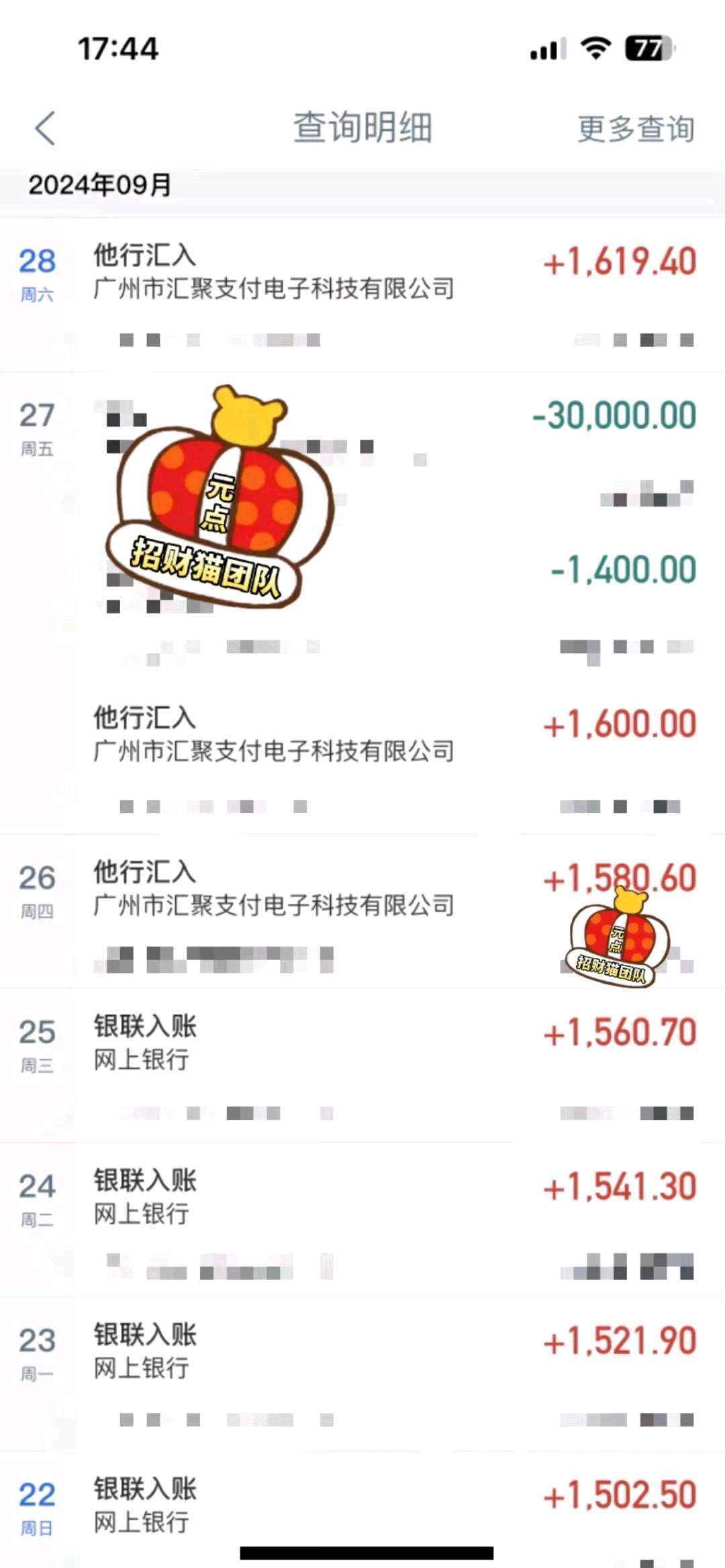Screen dimensions: 725x1568
Task: View the -30,000.00 transaction details
Action: [614, 416]
